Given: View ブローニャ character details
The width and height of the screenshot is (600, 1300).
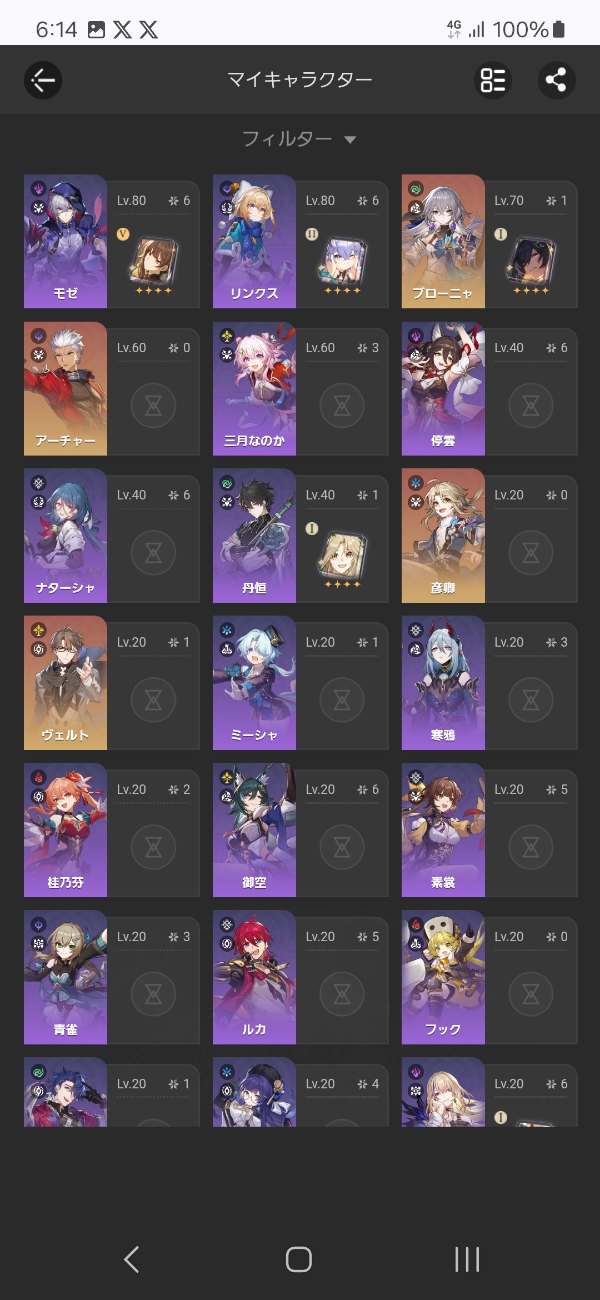Looking at the screenshot, I should tap(443, 241).
